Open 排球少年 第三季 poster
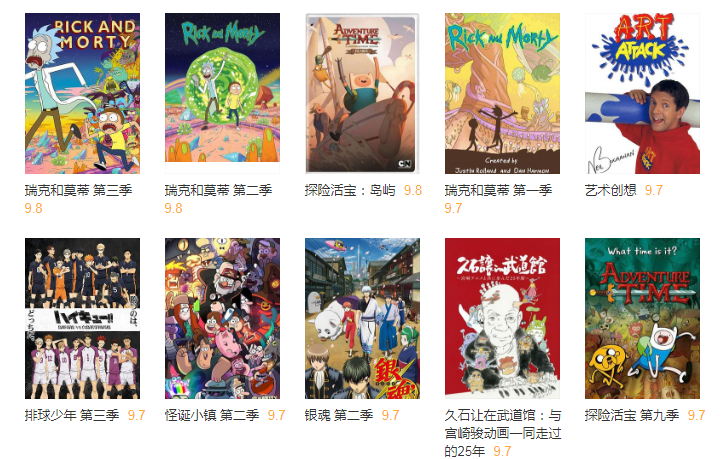Image resolution: width=728 pixels, height=459 pixels. click(82, 319)
